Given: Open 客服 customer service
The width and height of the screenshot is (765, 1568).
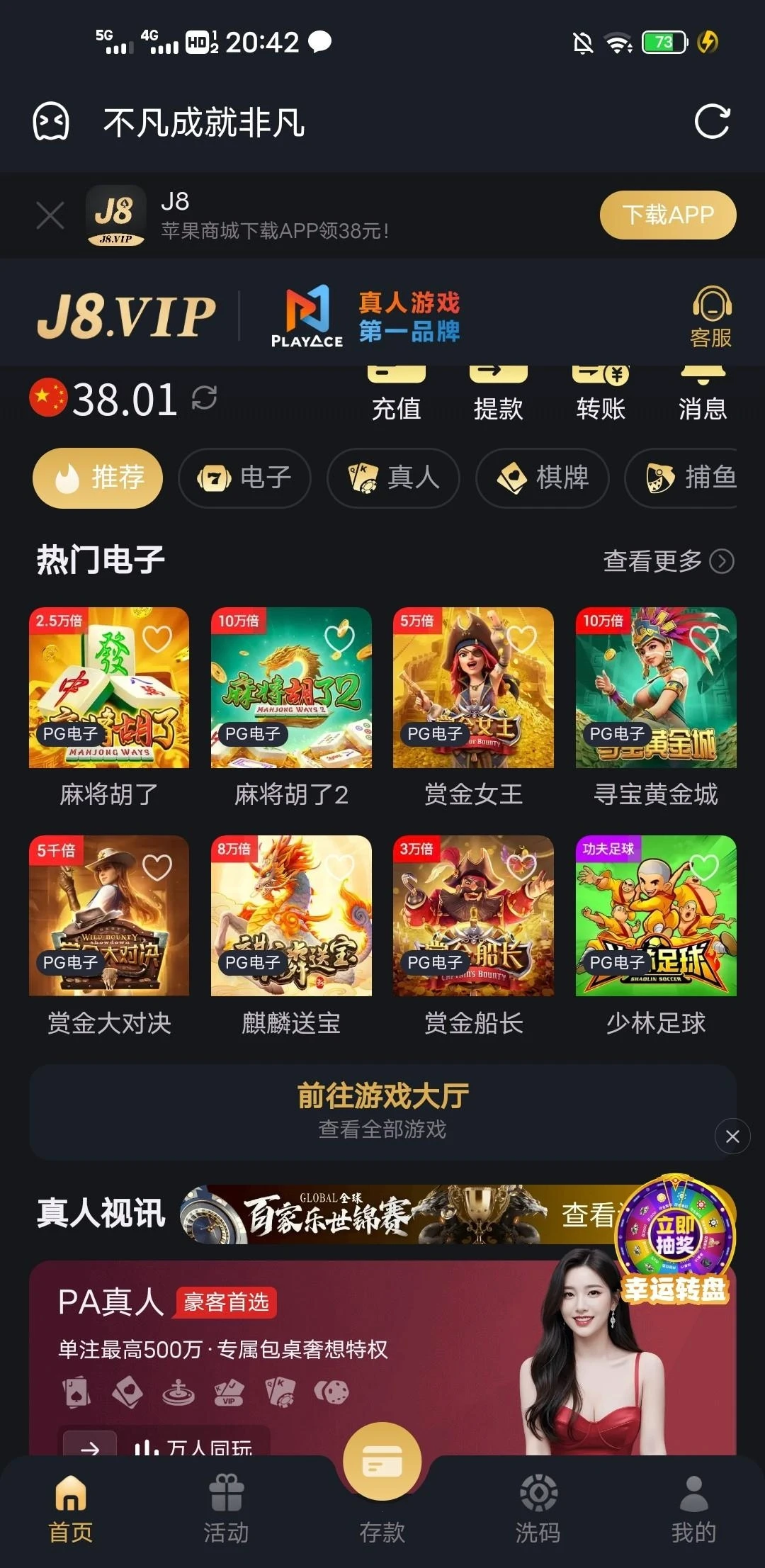Looking at the screenshot, I should tap(711, 317).
